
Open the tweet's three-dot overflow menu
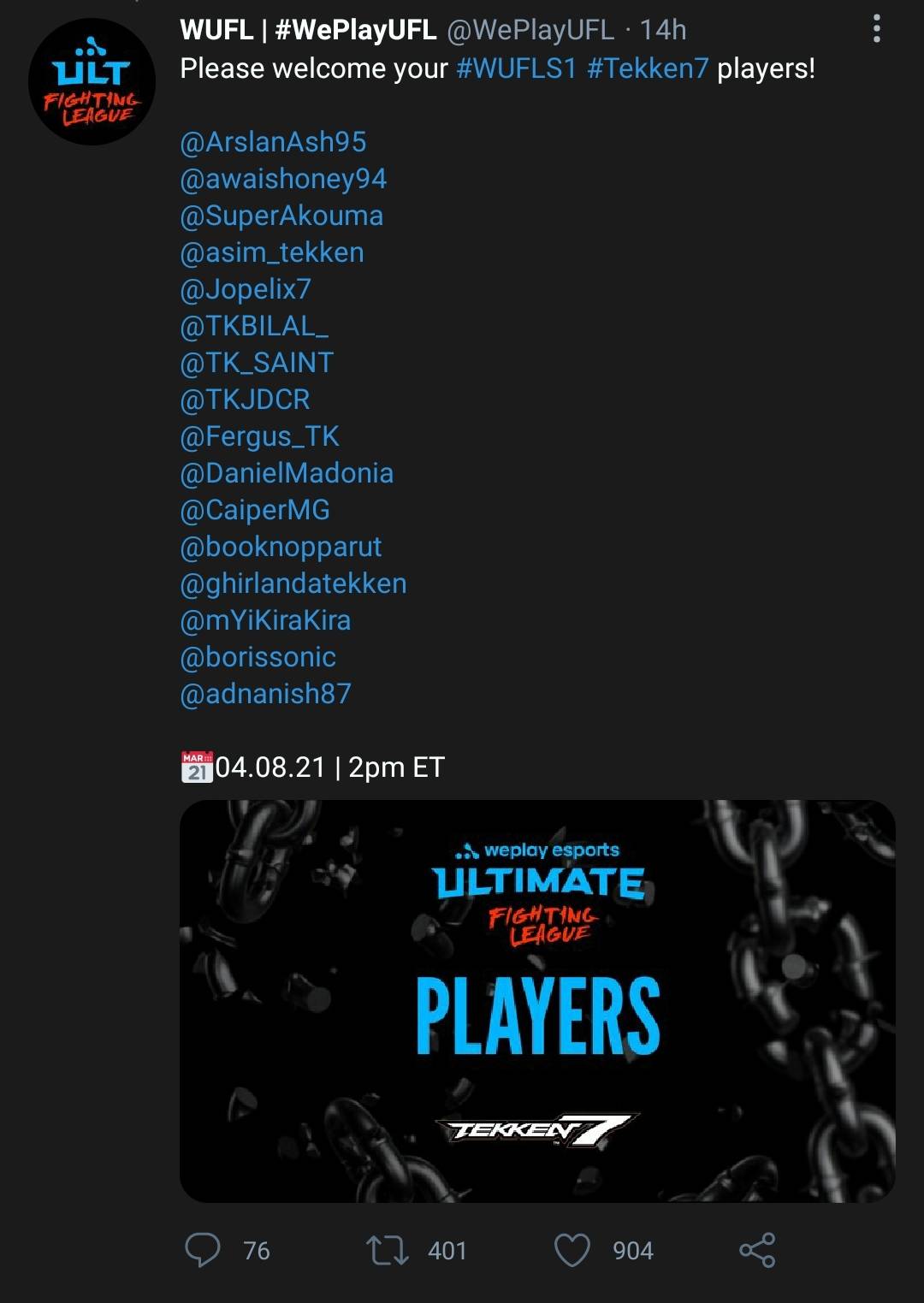[876, 29]
